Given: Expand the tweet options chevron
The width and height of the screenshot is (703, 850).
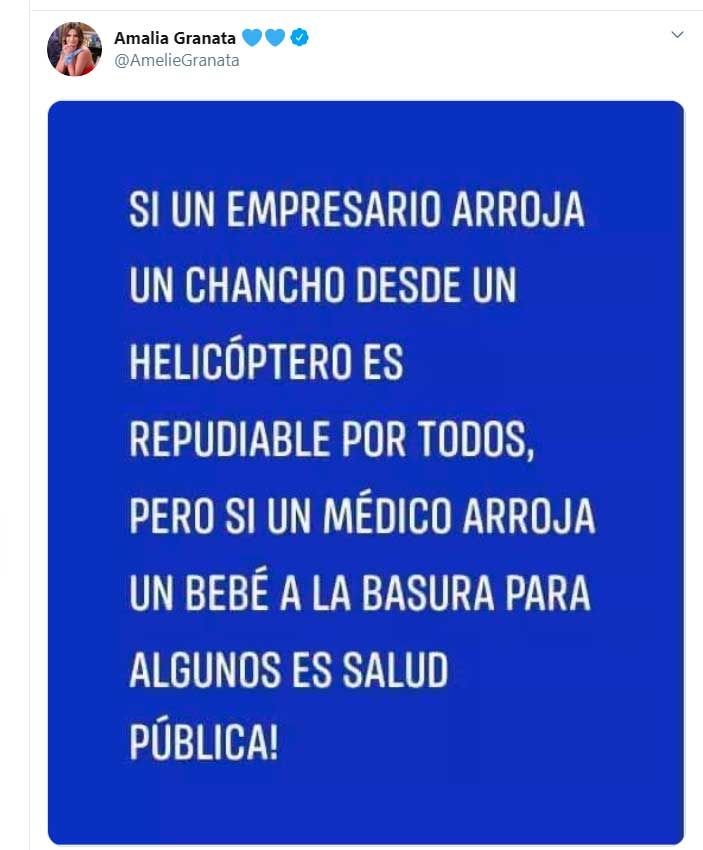Looking at the screenshot, I should (677, 35).
